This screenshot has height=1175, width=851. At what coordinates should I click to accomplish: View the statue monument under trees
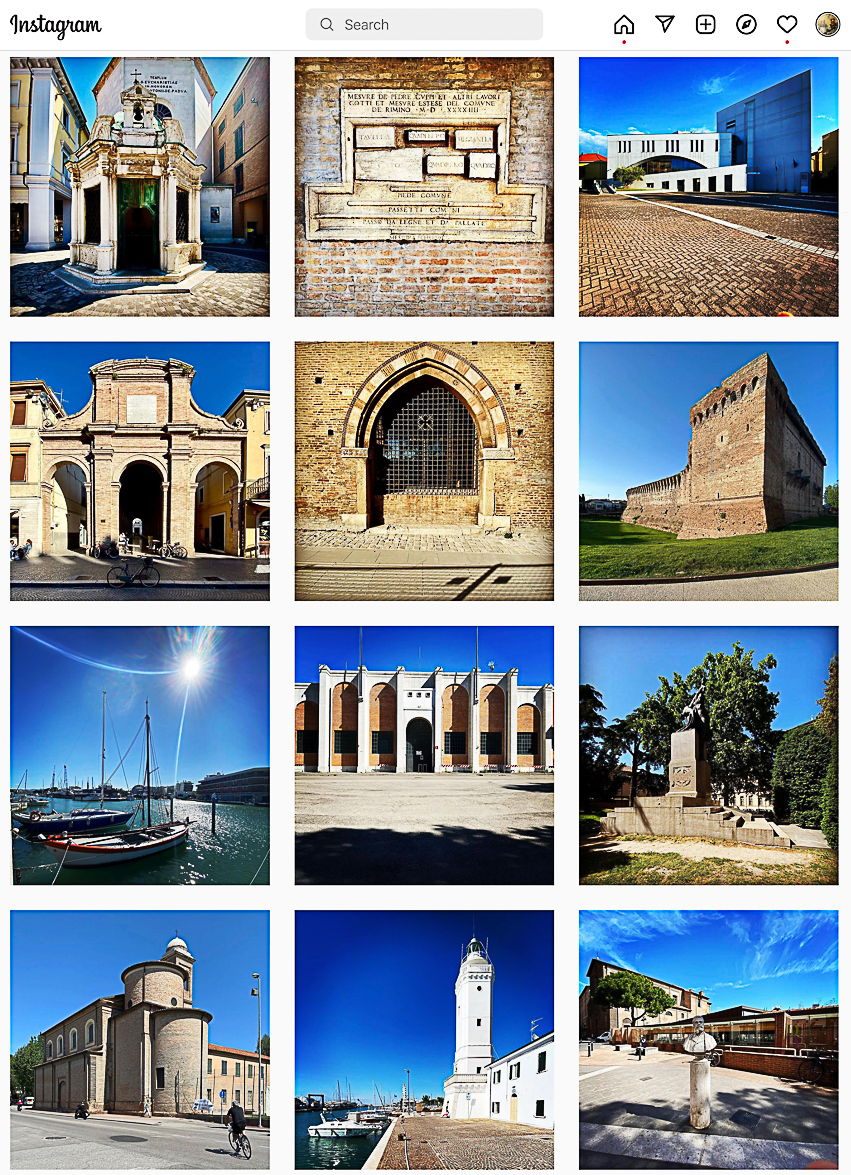click(x=708, y=755)
